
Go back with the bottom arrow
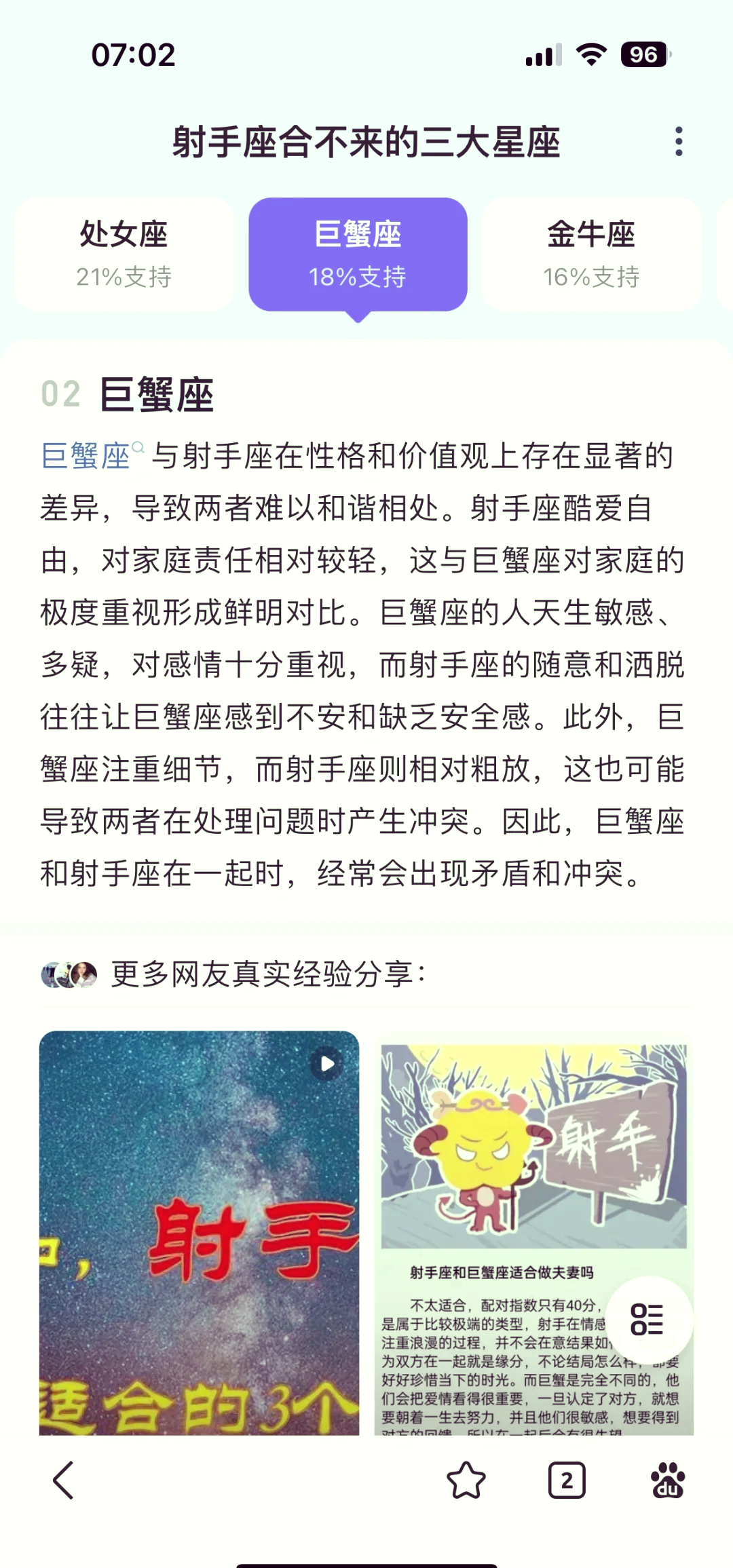pos(63,1480)
